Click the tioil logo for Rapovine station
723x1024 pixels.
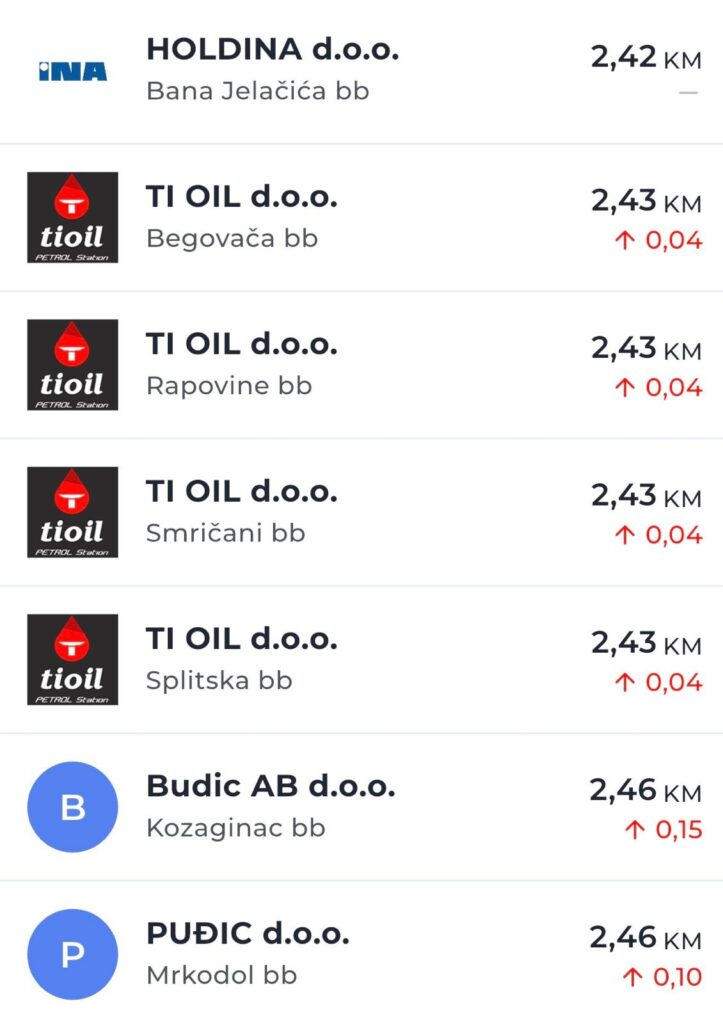[x=72, y=363]
